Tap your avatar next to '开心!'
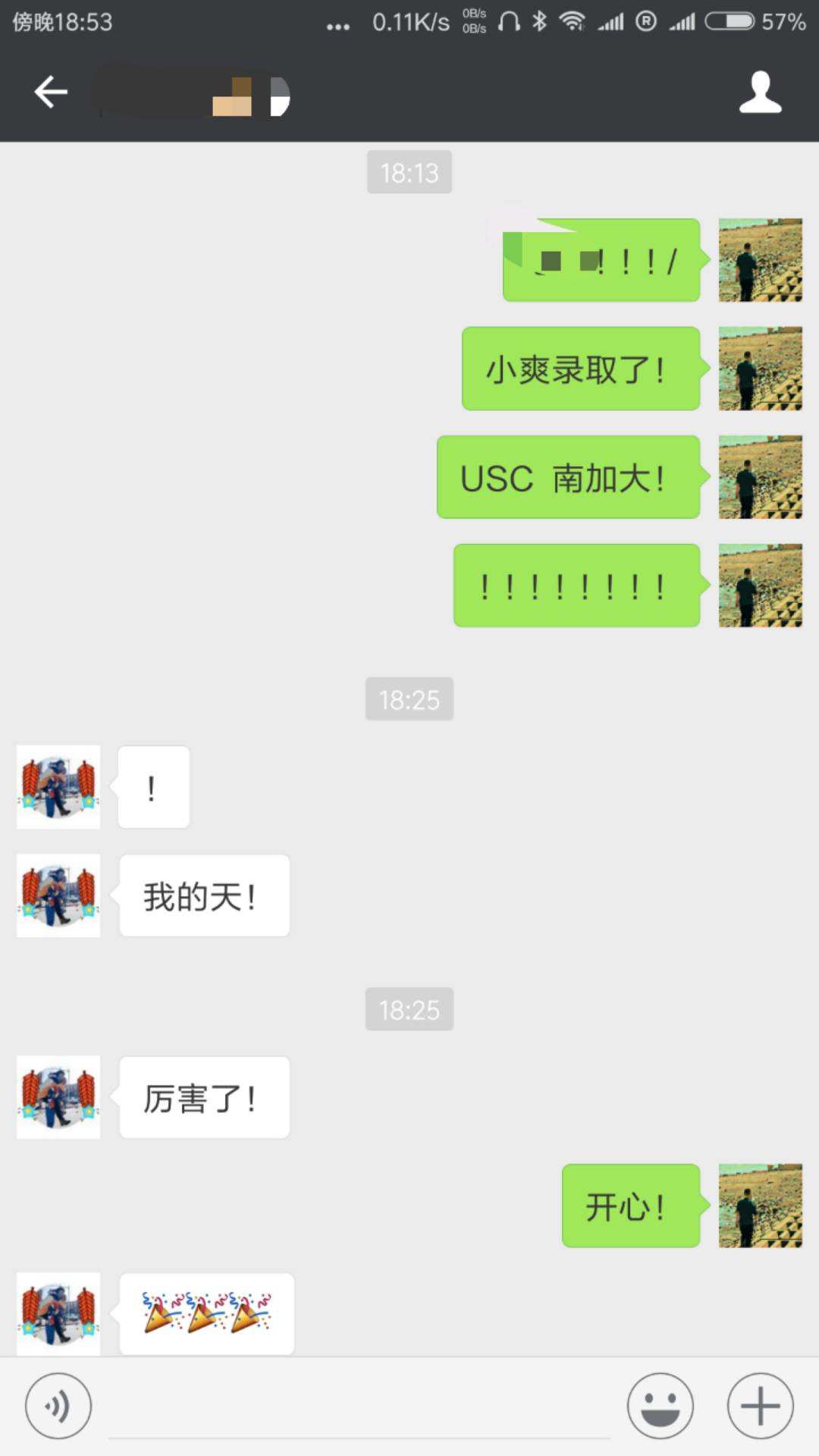 pos(760,1206)
